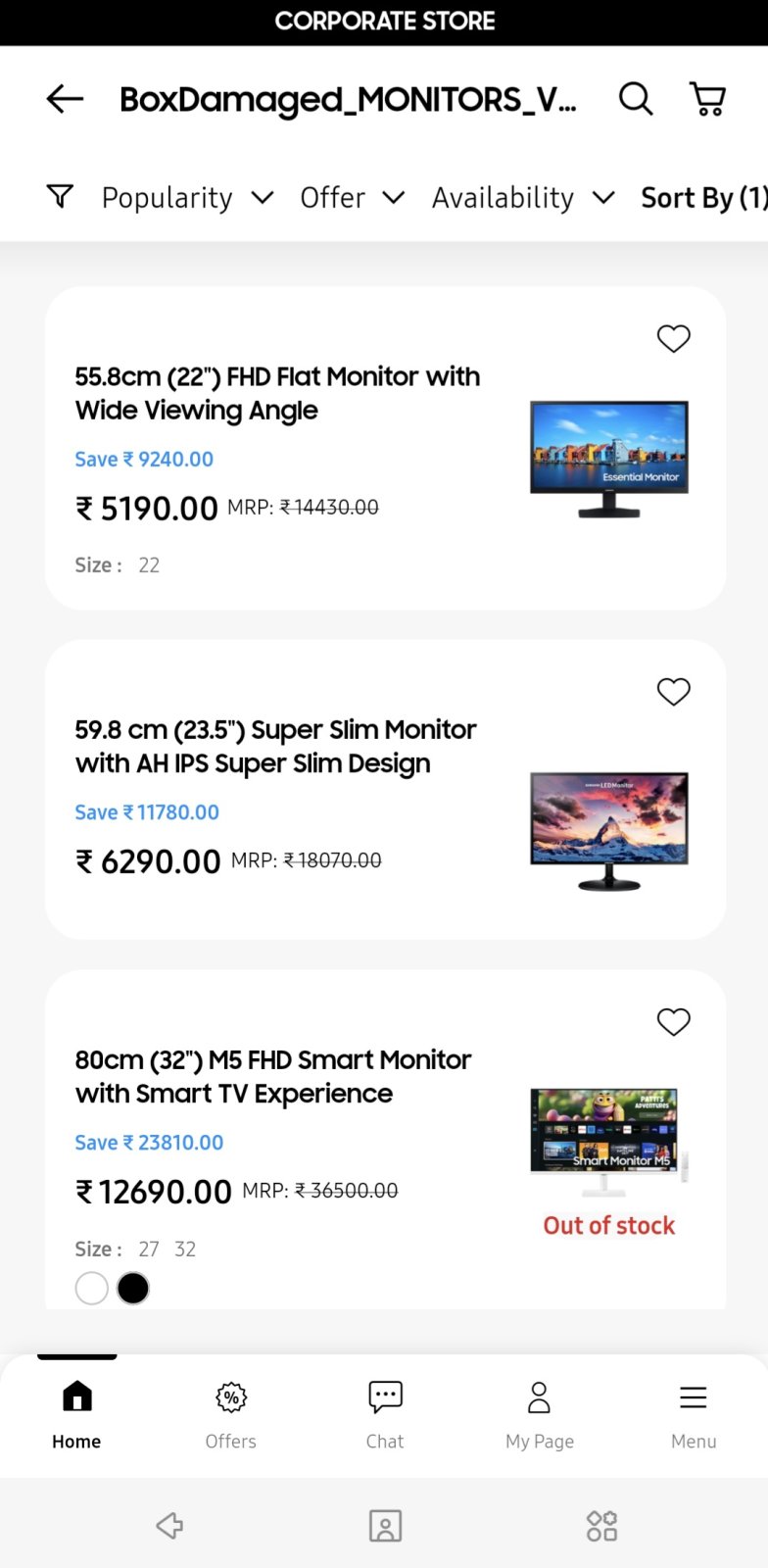Wishlist the 23.5" Super Slim Monitor
The image size is (768, 1568).
coord(674,692)
